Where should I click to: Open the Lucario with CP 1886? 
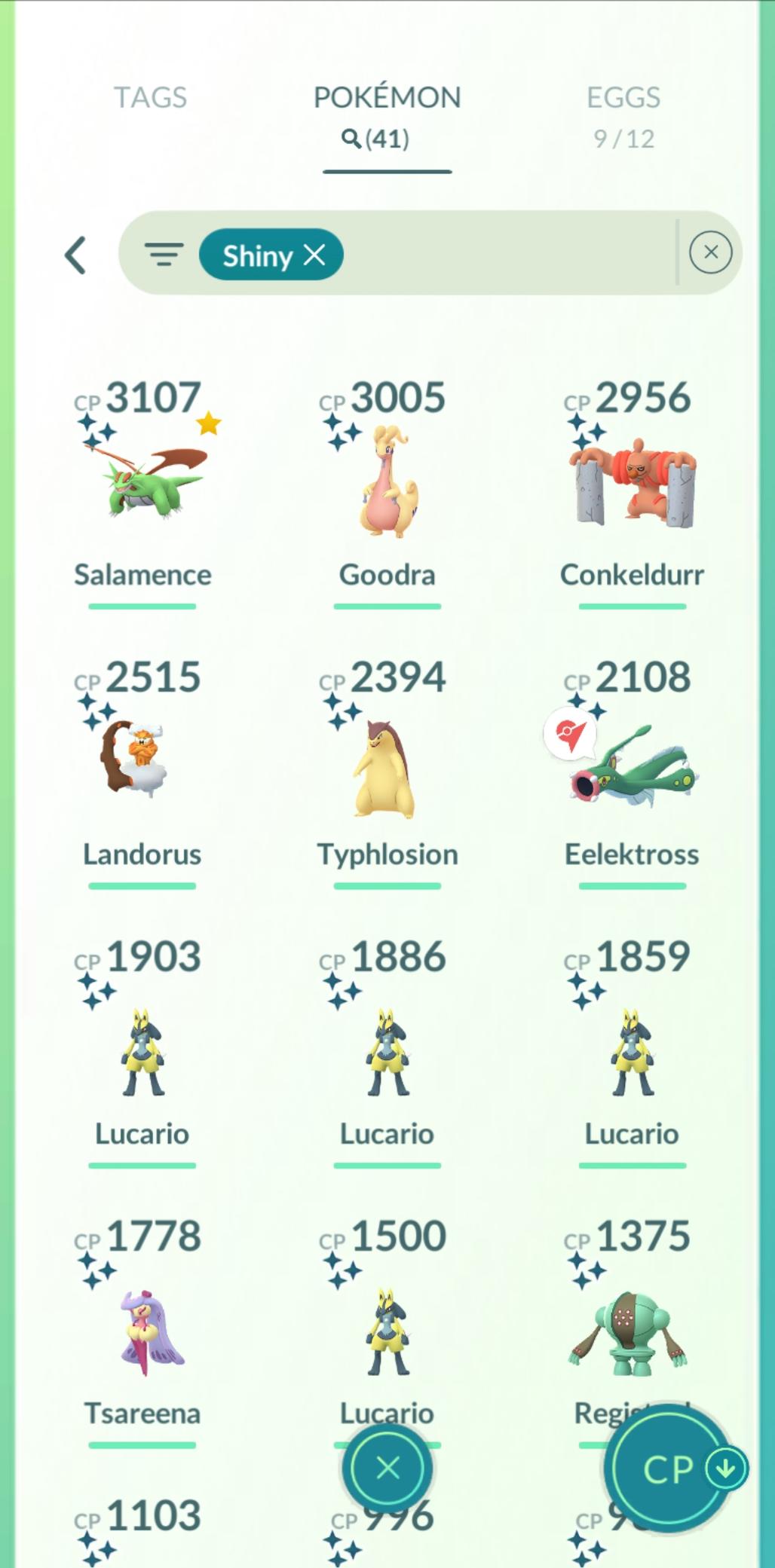click(x=387, y=1050)
